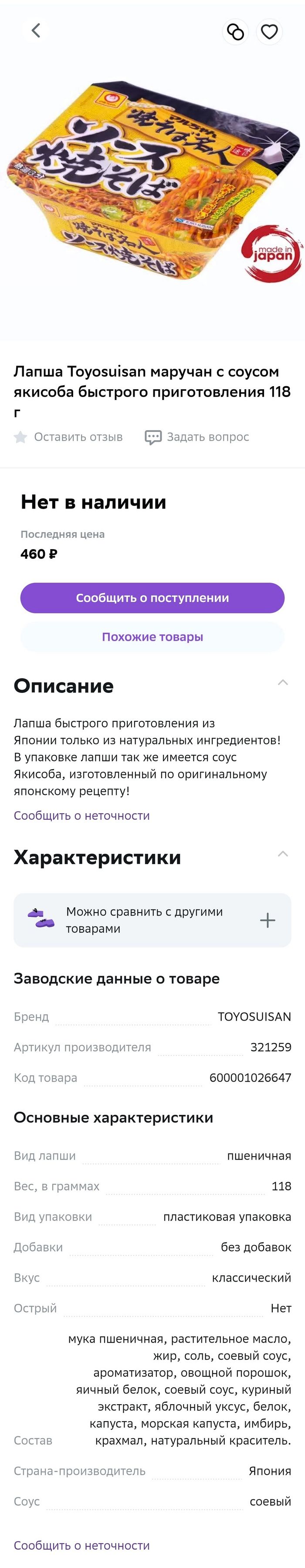Tap plus on 'Можно сравнить с другими товарами'
Image resolution: width=305 pixels, height=1568 pixels.
[x=267, y=920]
